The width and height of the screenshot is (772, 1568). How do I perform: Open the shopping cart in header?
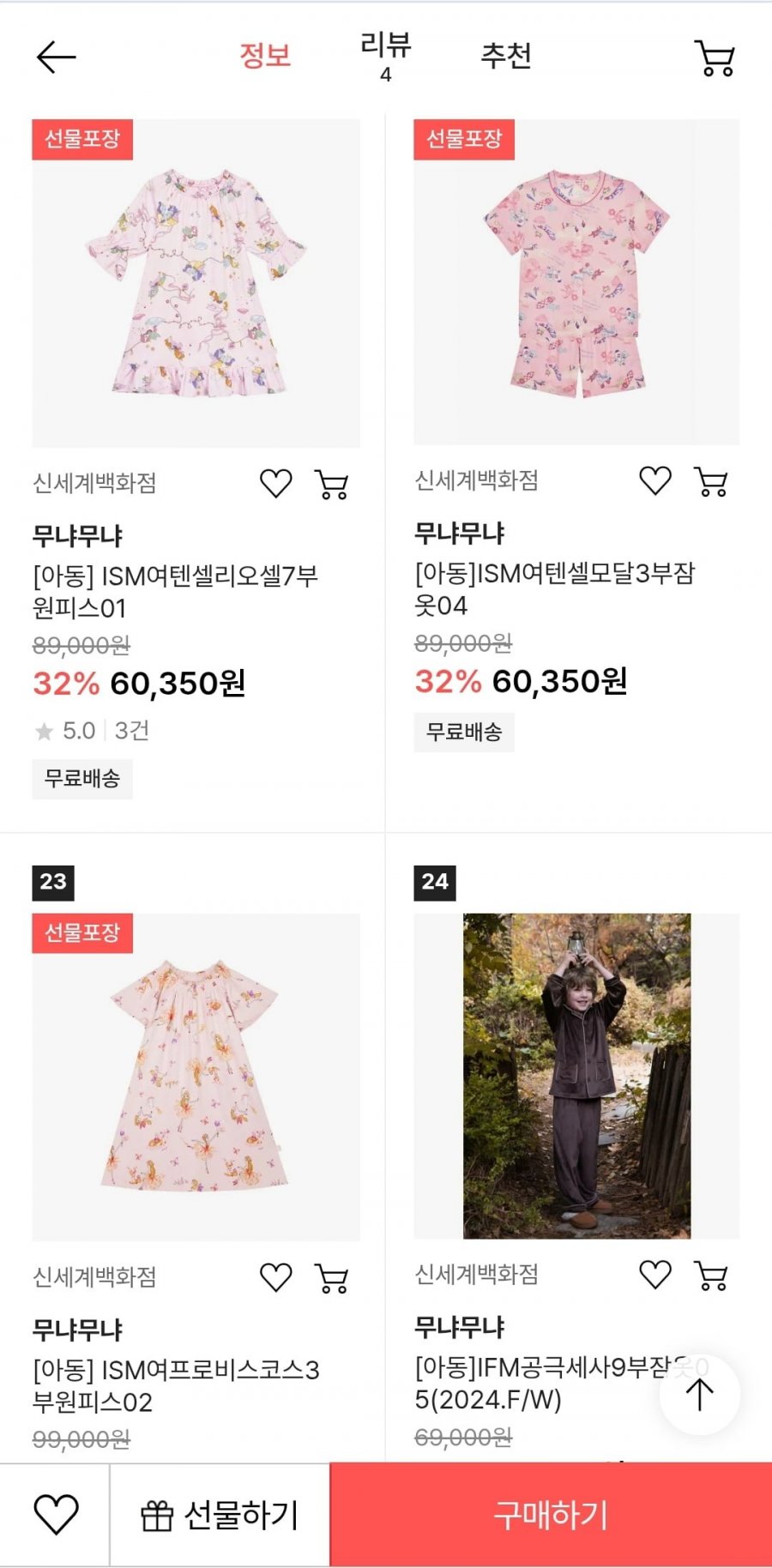pyautogui.click(x=715, y=58)
